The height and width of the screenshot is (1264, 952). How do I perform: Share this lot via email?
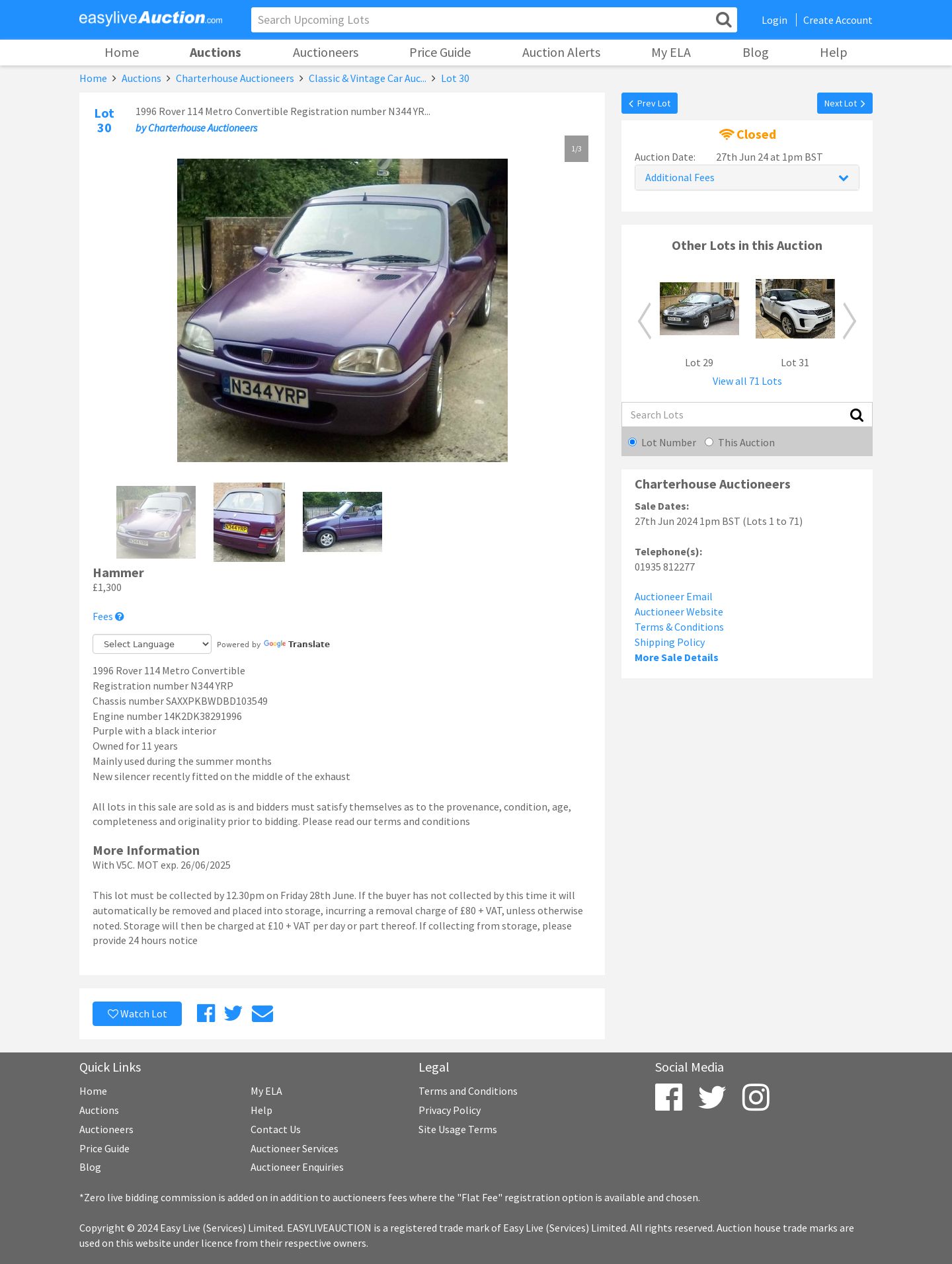pos(262,1013)
